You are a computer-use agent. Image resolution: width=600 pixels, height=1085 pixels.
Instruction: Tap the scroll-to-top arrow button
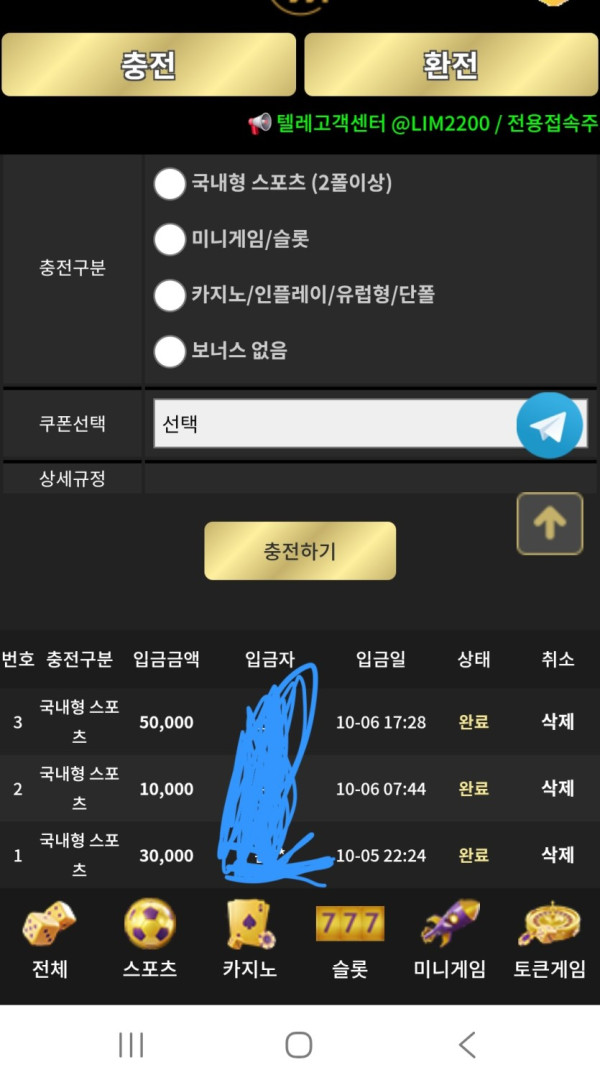pos(549,524)
